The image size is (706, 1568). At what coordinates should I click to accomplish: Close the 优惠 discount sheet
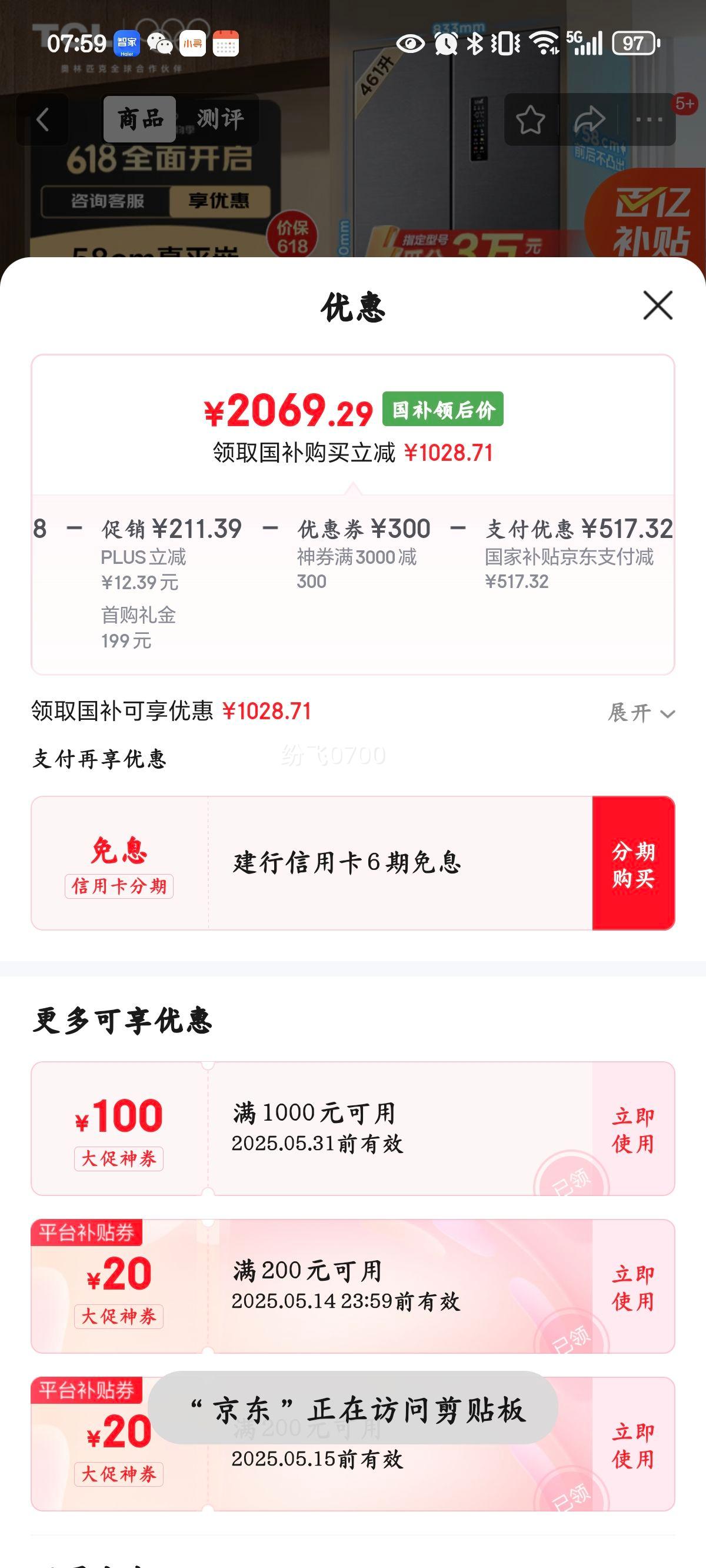pyautogui.click(x=658, y=305)
